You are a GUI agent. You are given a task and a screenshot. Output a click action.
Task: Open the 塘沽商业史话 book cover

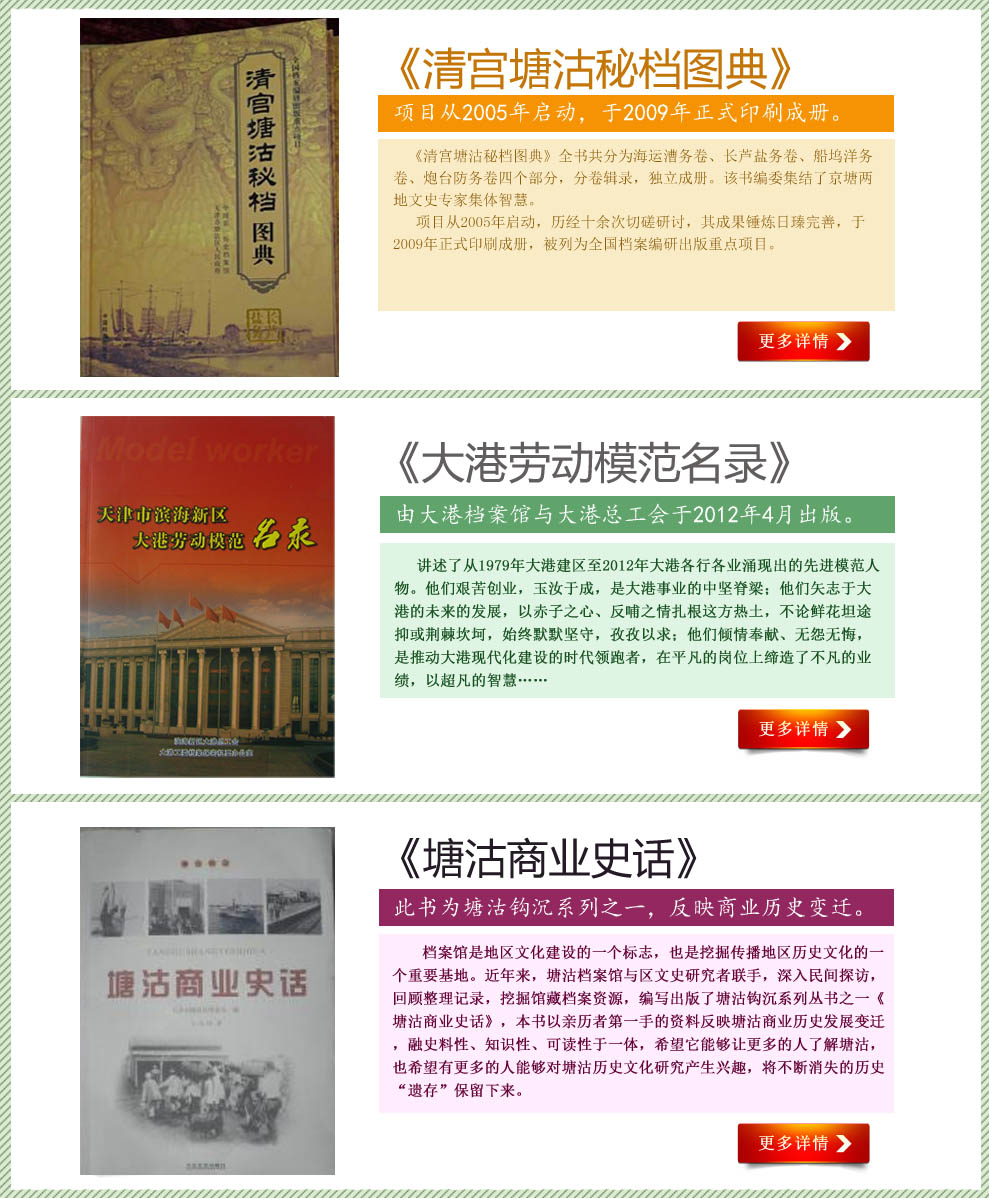click(207, 1000)
